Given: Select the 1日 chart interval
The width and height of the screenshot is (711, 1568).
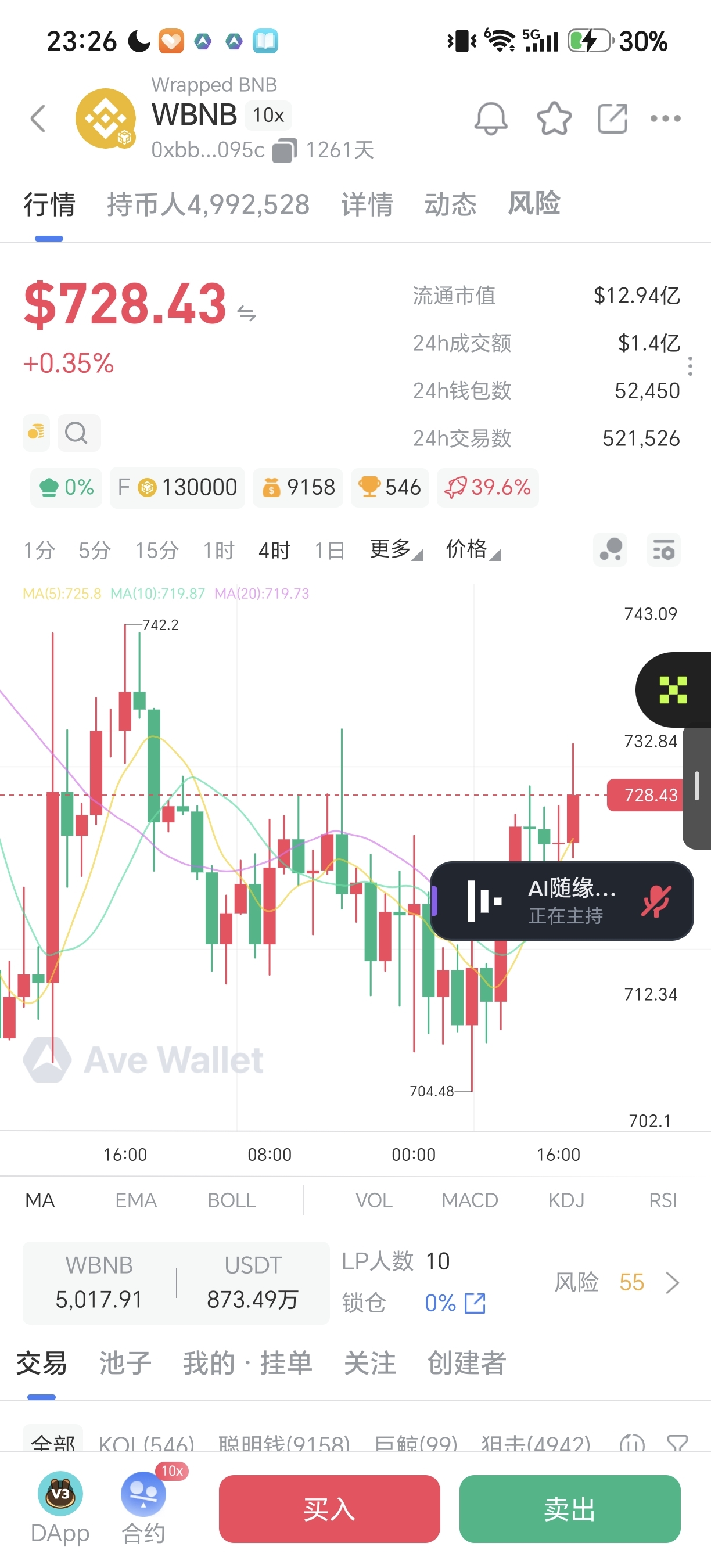Looking at the screenshot, I should click(329, 551).
